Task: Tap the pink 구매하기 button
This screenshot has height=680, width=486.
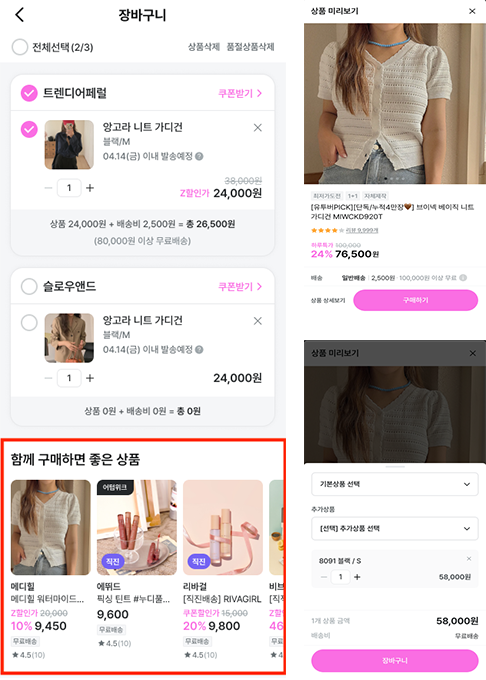Action: pyautogui.click(x=415, y=300)
